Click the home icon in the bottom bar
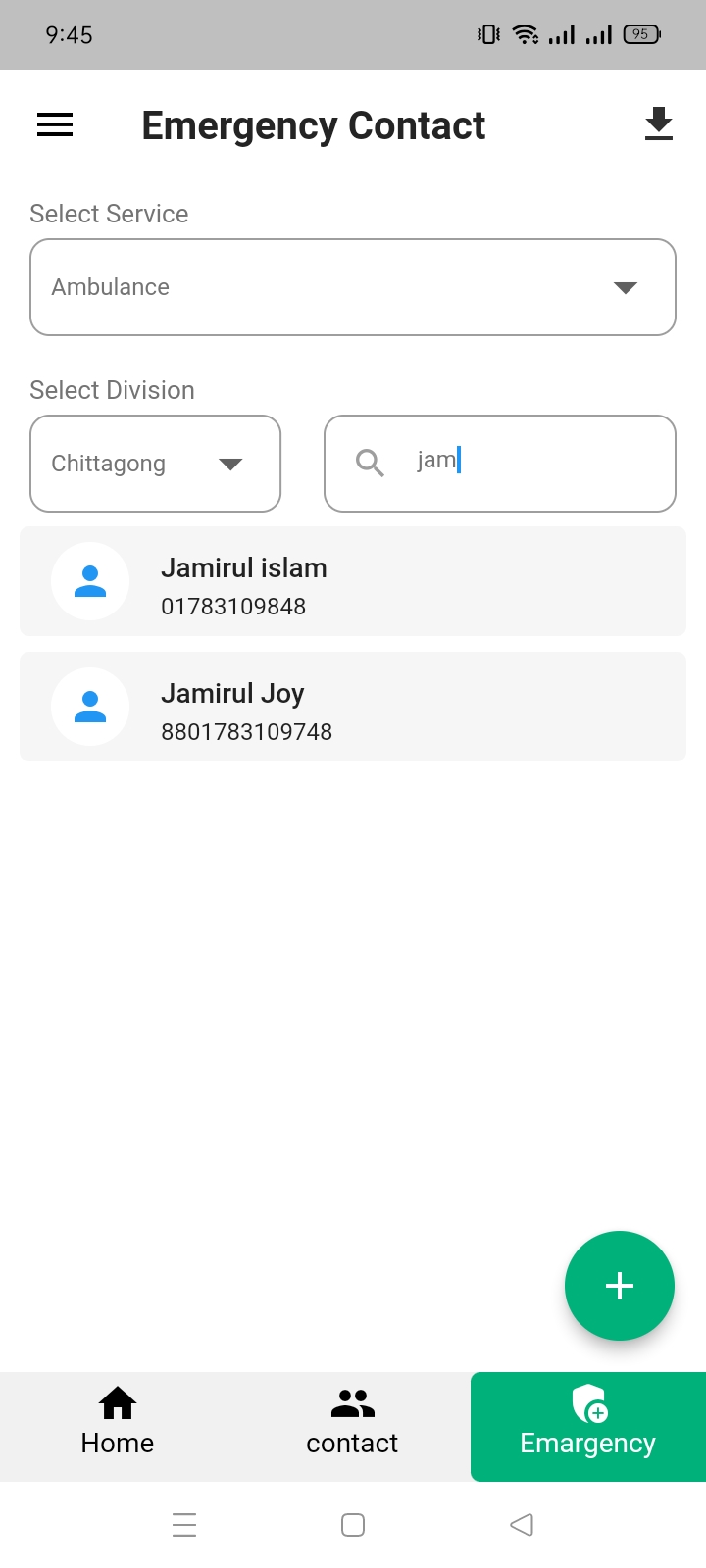 coord(117,1403)
